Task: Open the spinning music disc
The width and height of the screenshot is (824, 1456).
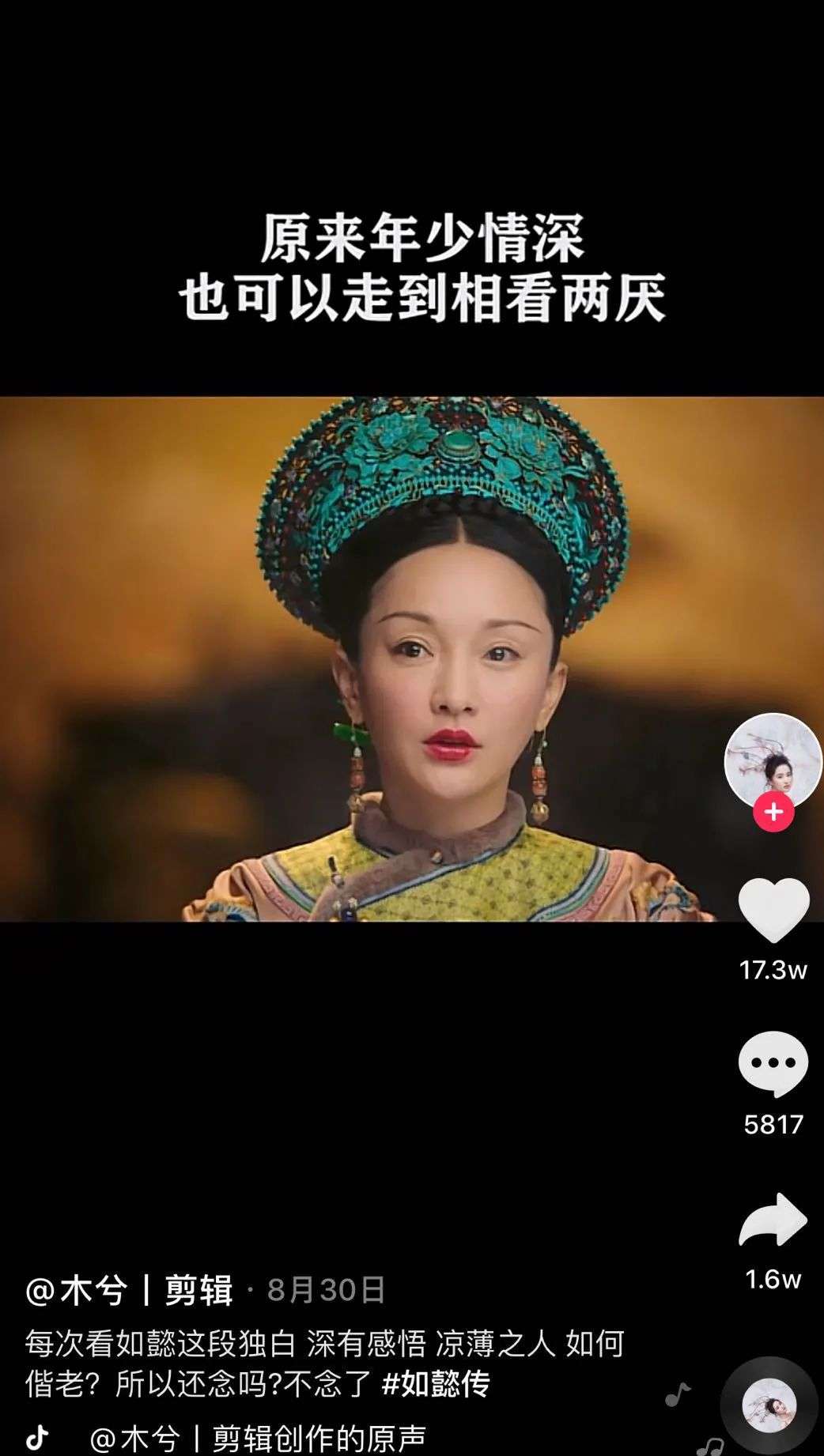Action: (769, 1405)
